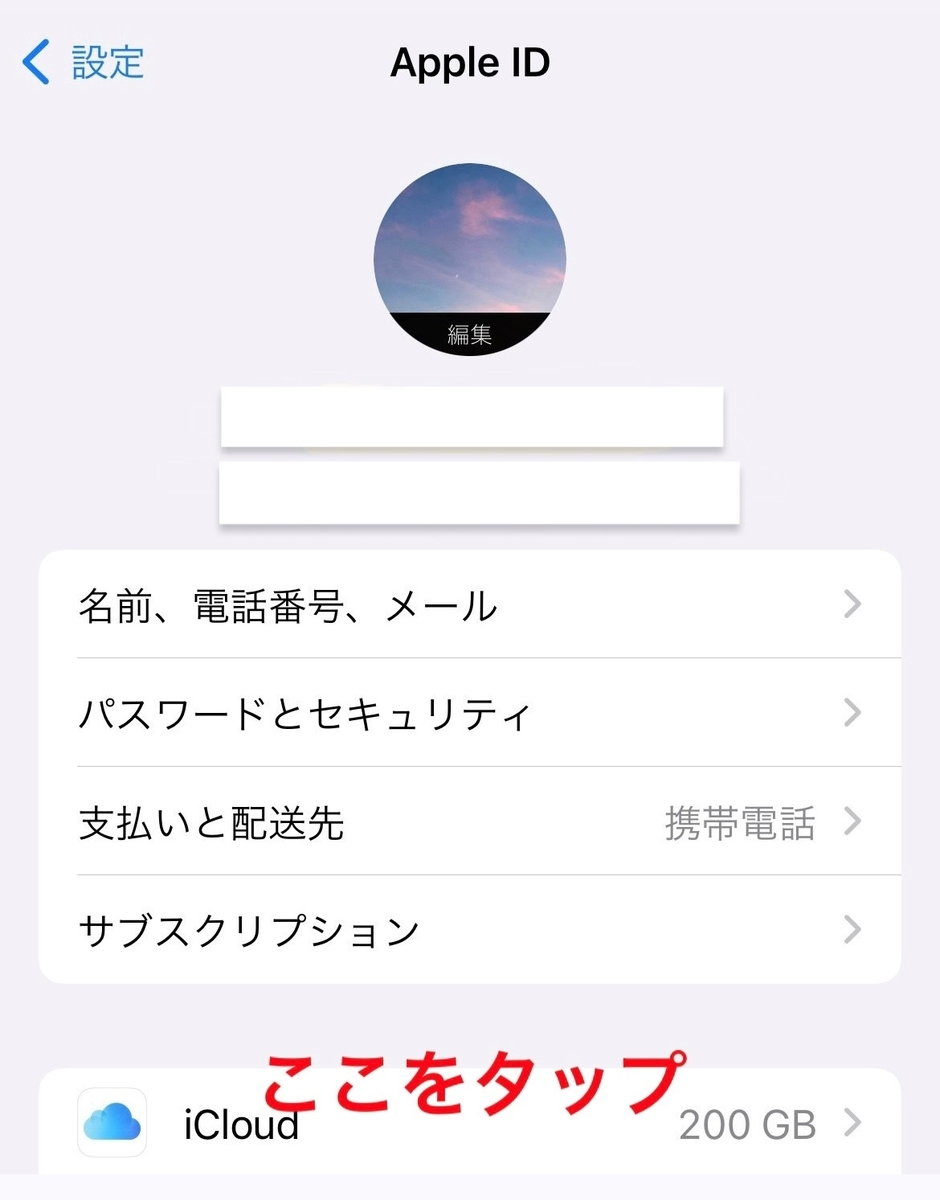Image resolution: width=940 pixels, height=1200 pixels.
Task: Open 名前、電話番号、メール
Action: tap(470, 605)
